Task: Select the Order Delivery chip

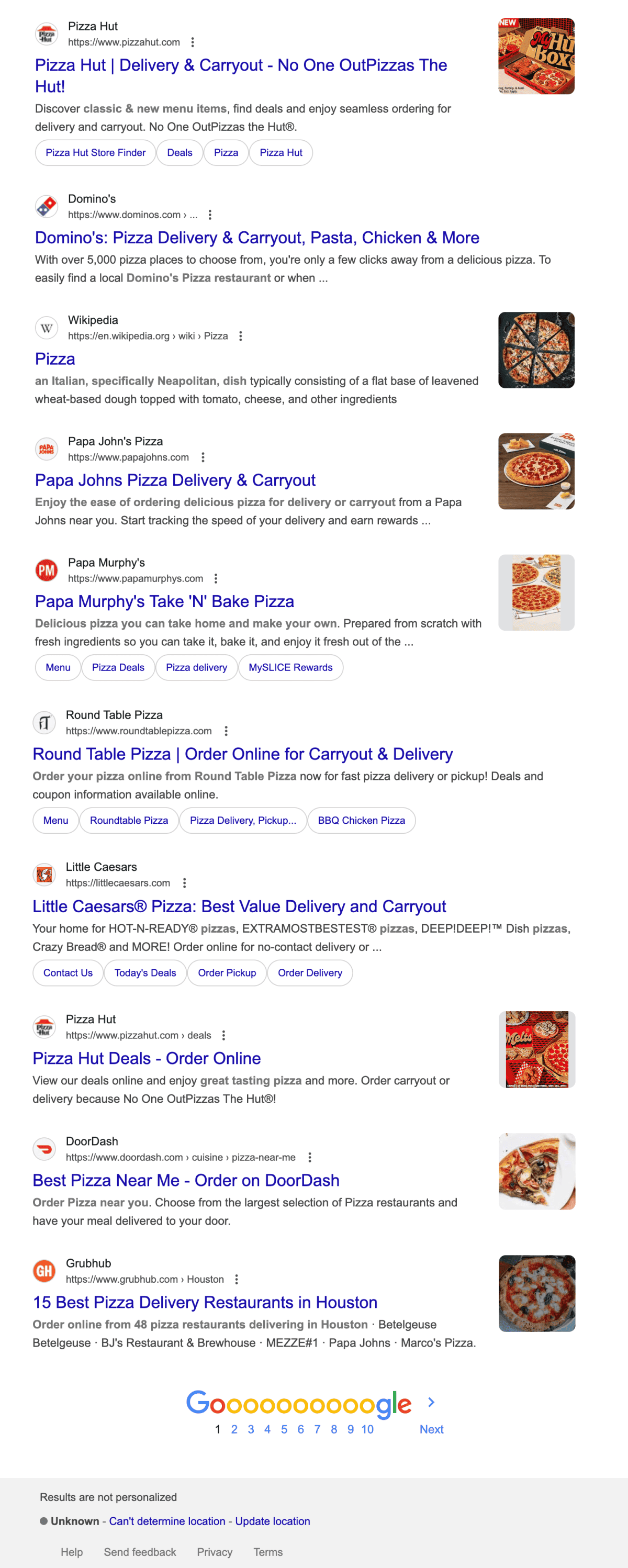Action: coord(310,973)
